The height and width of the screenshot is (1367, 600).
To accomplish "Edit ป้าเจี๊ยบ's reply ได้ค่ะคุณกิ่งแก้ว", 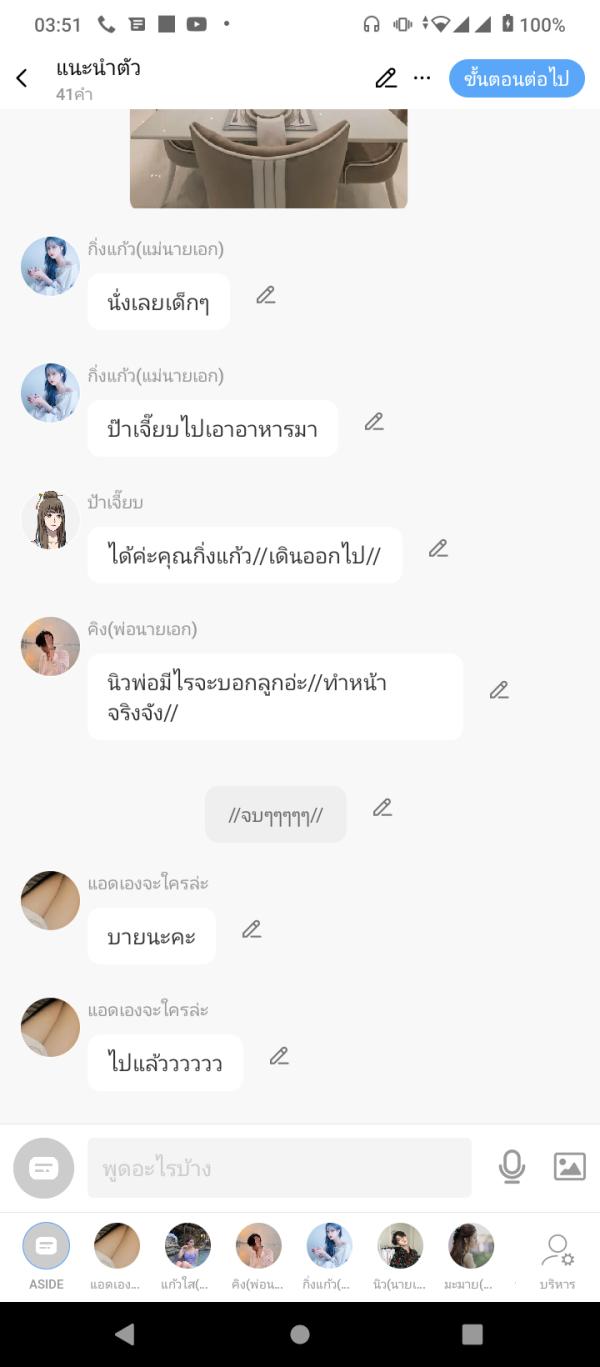I will click(438, 548).
